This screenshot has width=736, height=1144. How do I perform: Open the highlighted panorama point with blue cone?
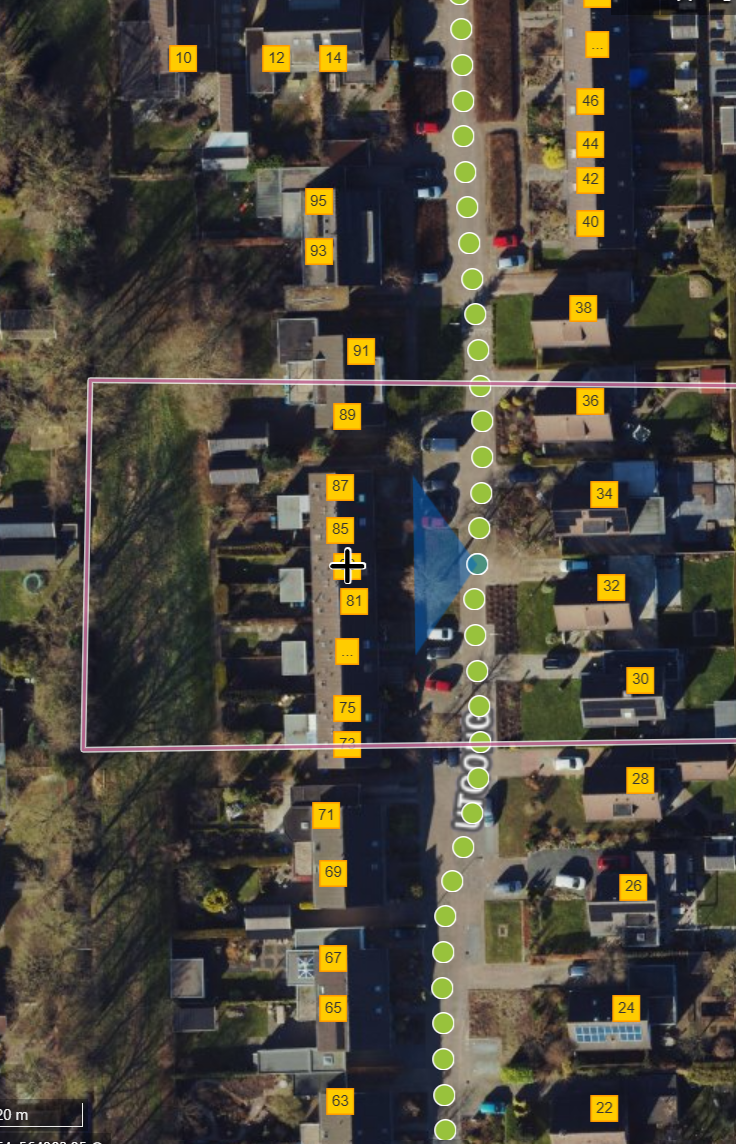pos(477,563)
